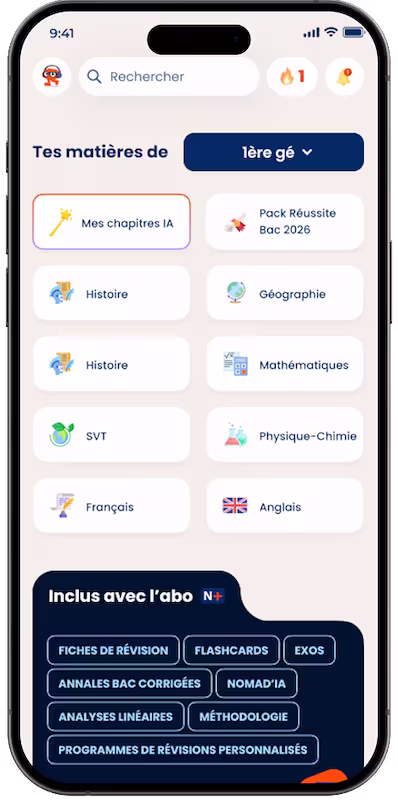Image resolution: width=398 pixels, height=800 pixels.
Task: Go to the Français subject
Action: [112, 506]
